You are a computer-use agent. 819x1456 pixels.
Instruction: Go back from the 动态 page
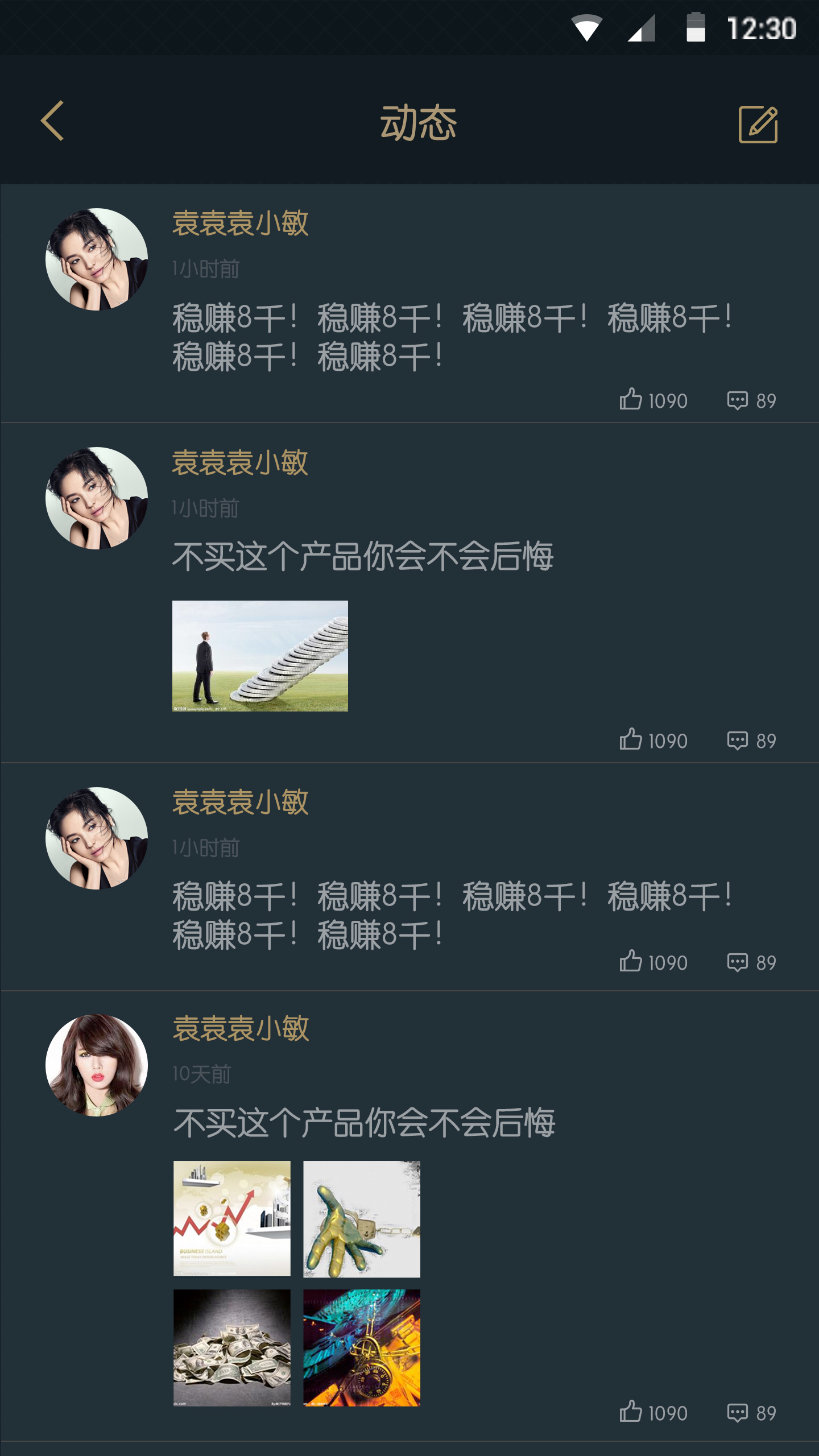52,121
